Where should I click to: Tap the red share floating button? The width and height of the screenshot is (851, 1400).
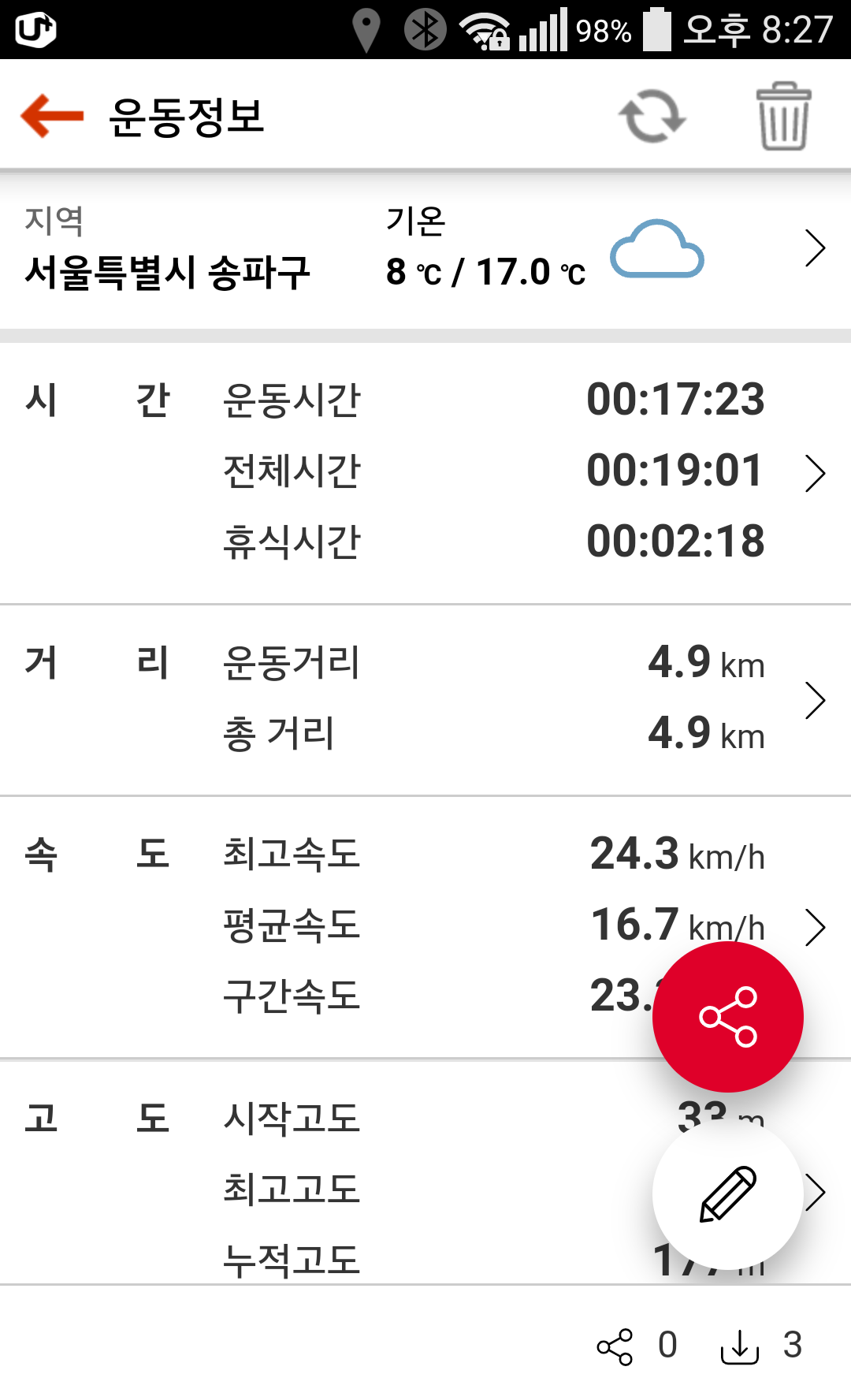click(x=727, y=1017)
